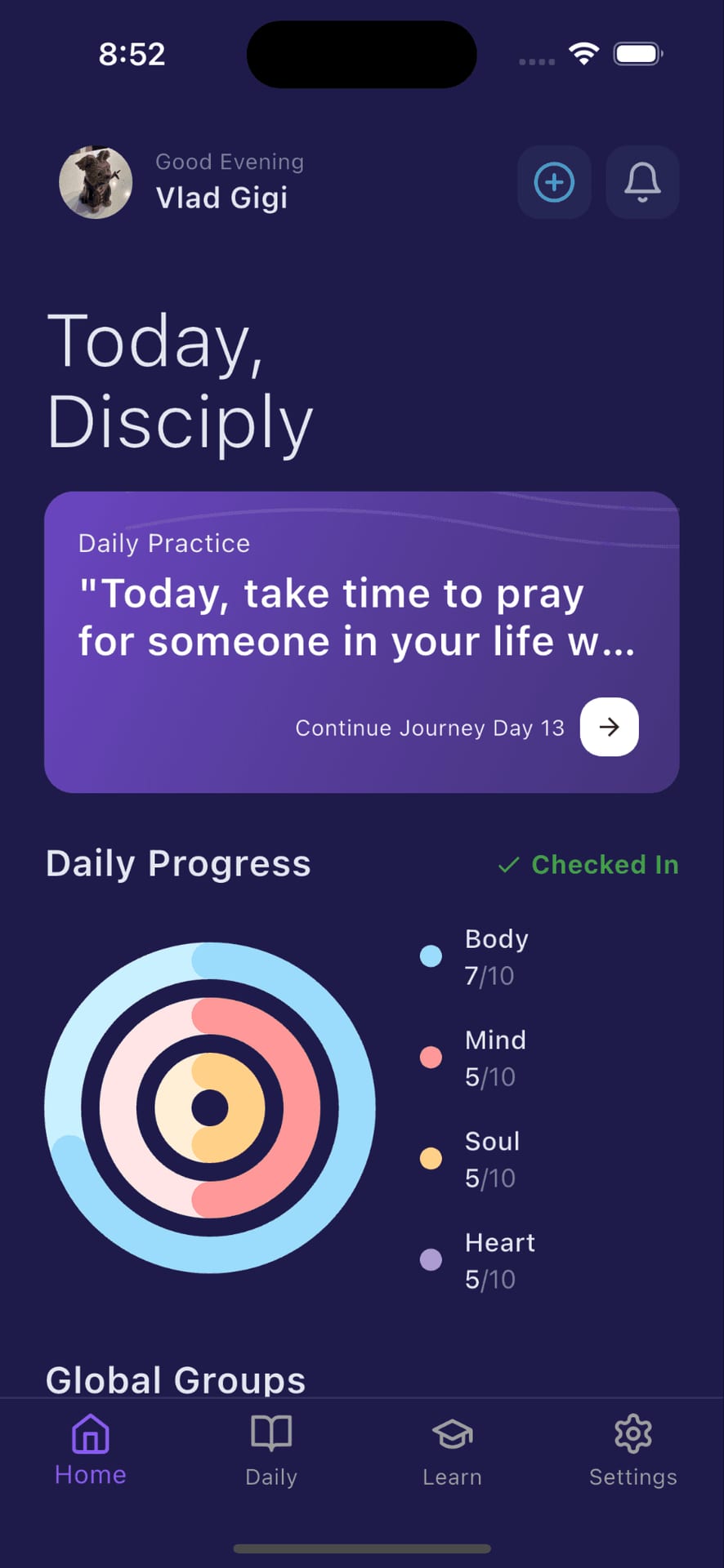Switch to the Learn tab
Screen dimensions: 724x1568
click(x=452, y=1451)
